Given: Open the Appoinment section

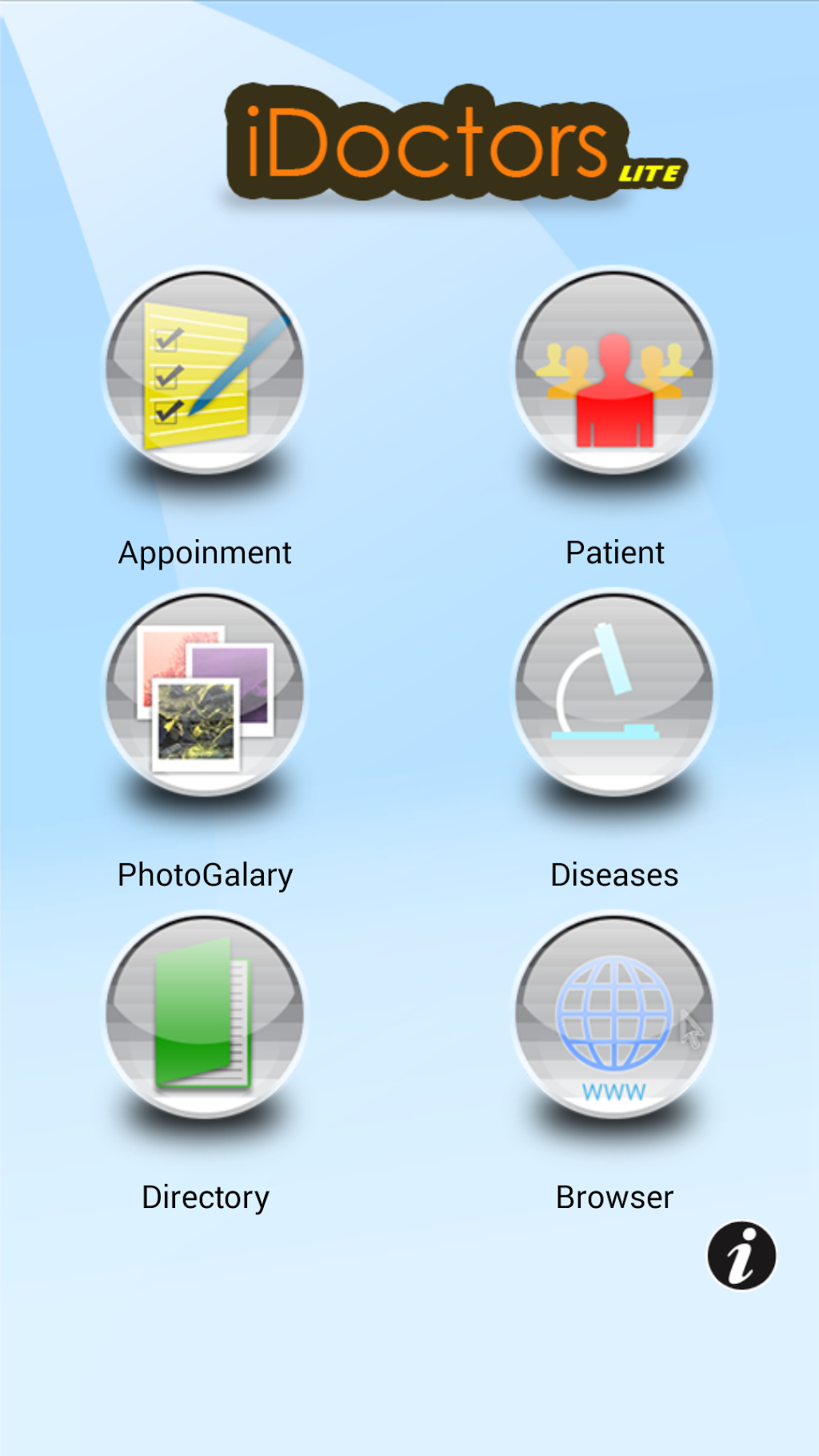Looking at the screenshot, I should [205, 371].
